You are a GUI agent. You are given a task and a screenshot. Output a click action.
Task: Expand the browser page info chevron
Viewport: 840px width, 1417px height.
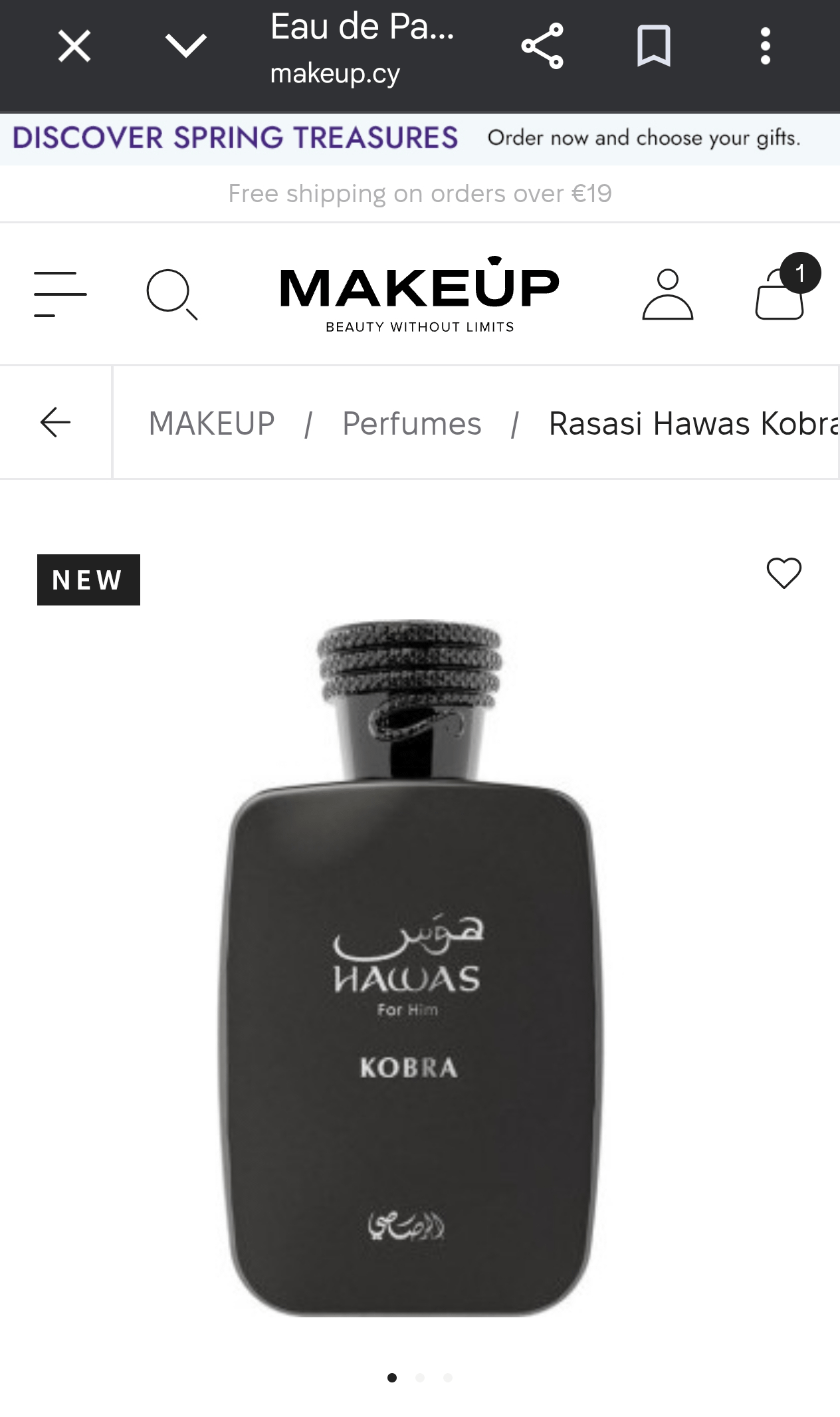click(x=185, y=47)
